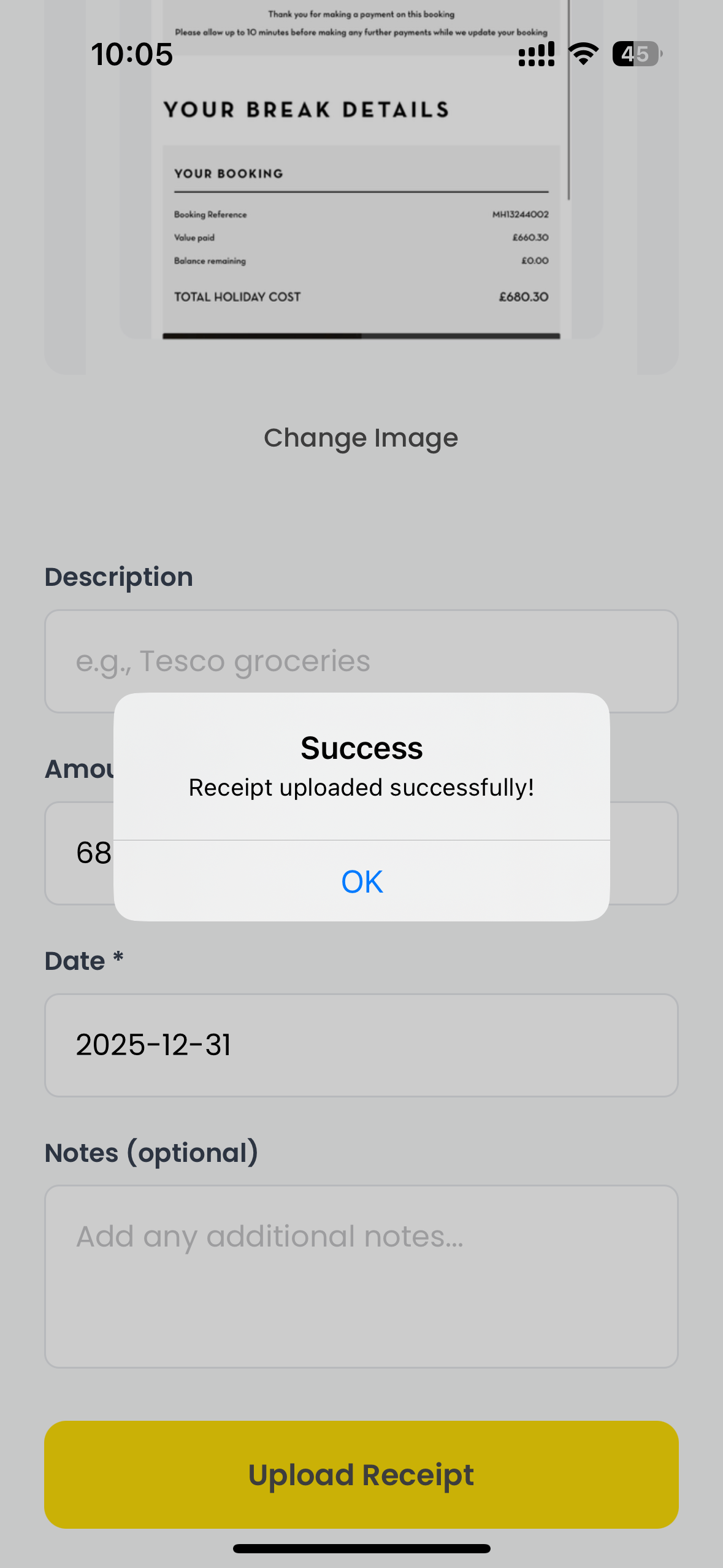Tap the Success dialog title
The image size is (723, 1568).
(361, 747)
